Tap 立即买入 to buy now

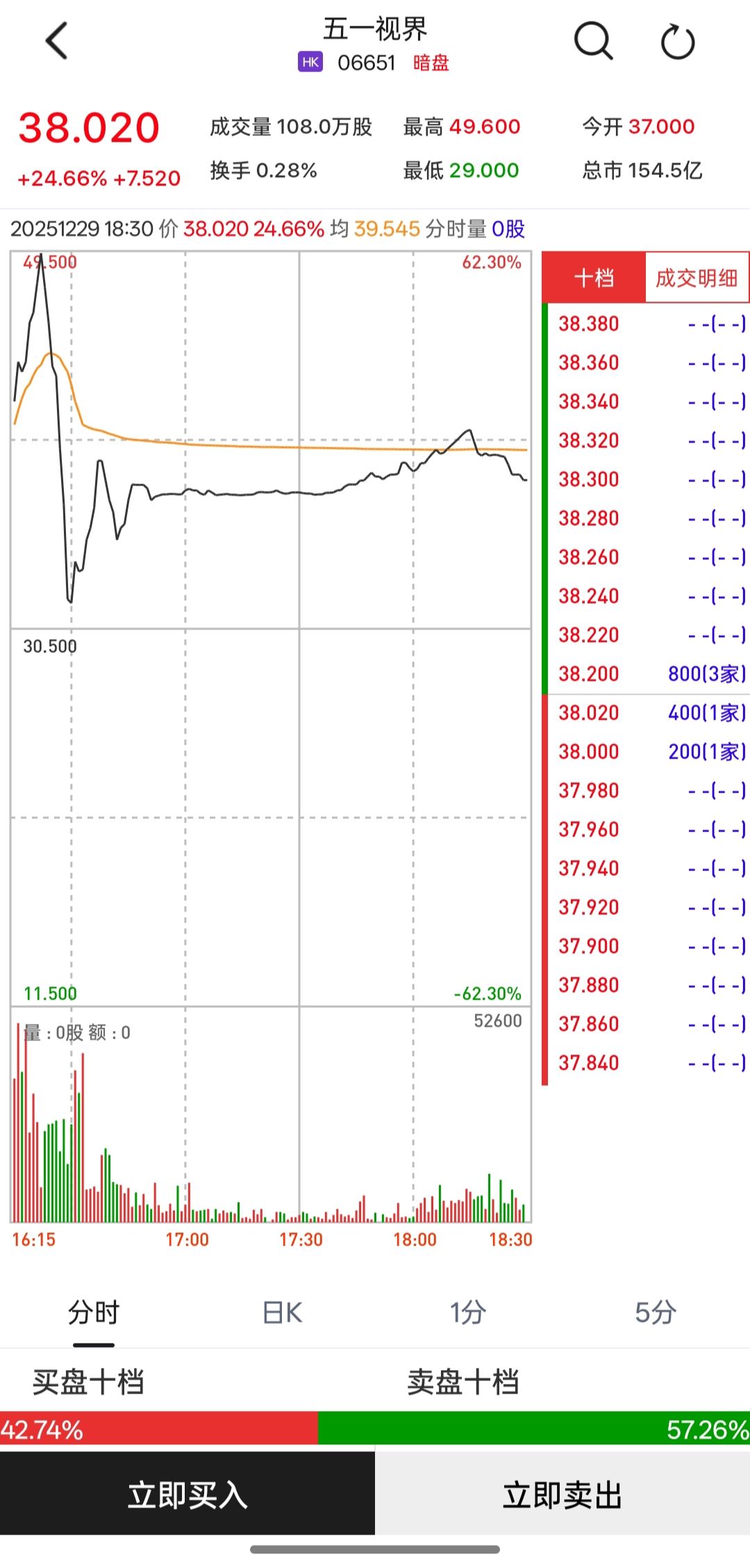pos(187,1494)
